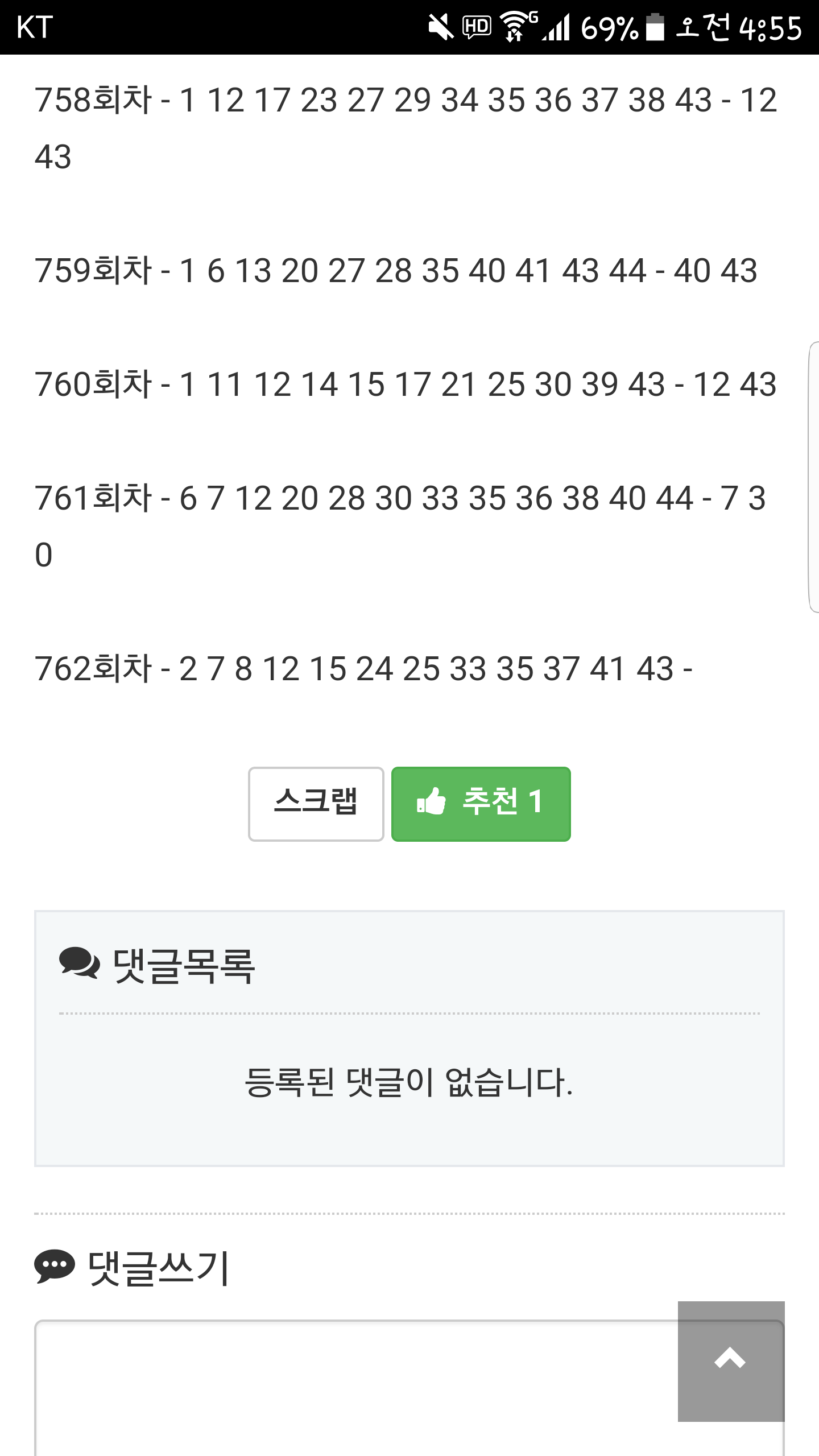Tap the 스크랩 scrap button
Image resolution: width=819 pixels, height=1456 pixels.
pyautogui.click(x=316, y=804)
